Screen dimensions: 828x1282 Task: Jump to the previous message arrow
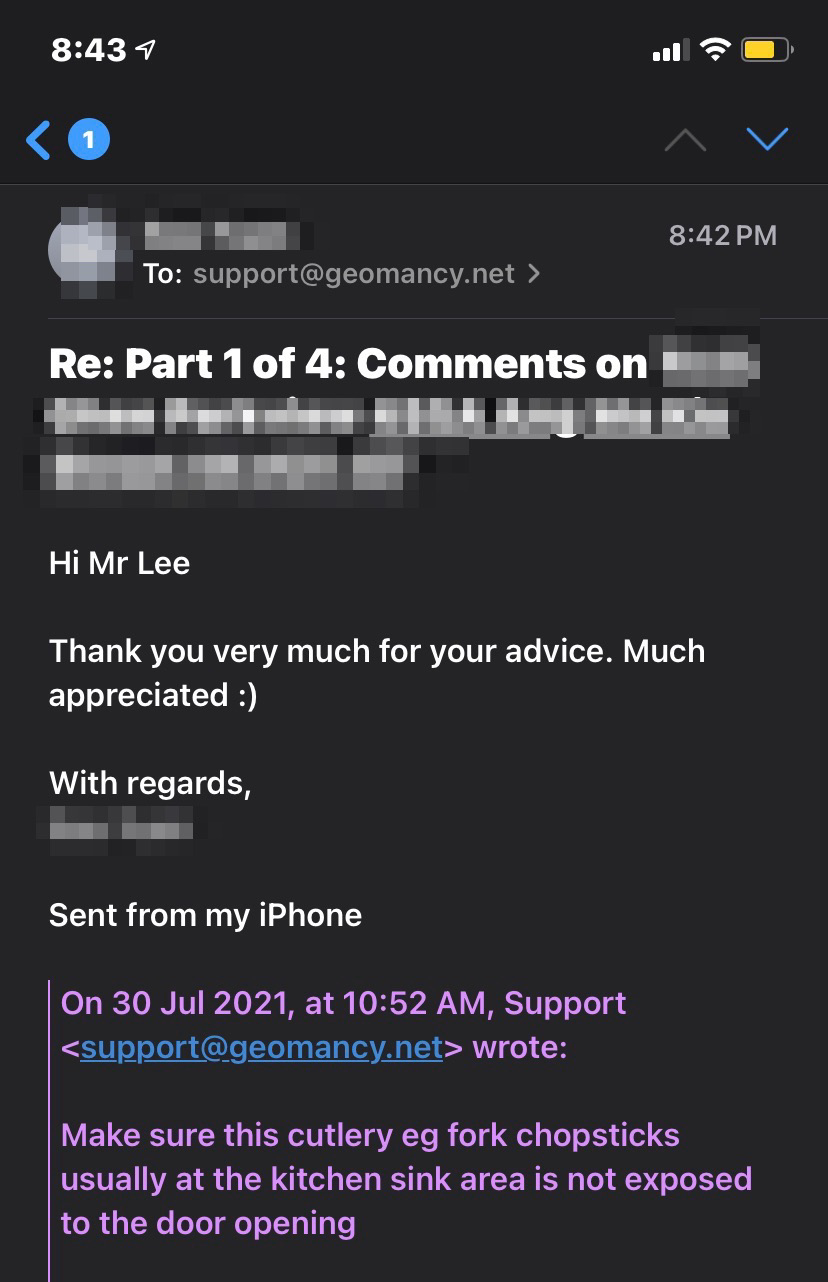[x=685, y=140]
